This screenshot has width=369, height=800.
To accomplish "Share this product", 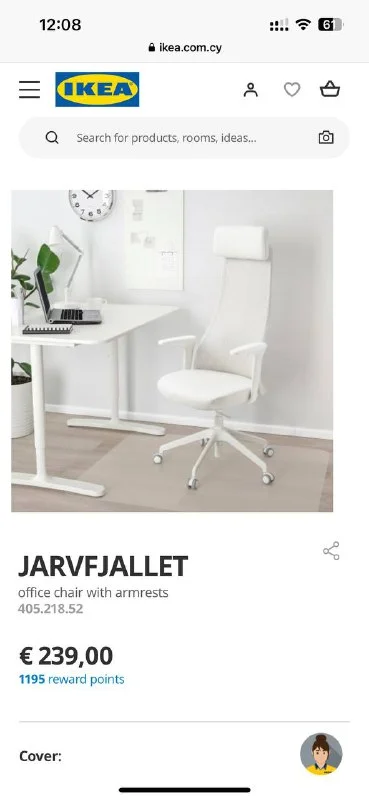I will tap(331, 551).
